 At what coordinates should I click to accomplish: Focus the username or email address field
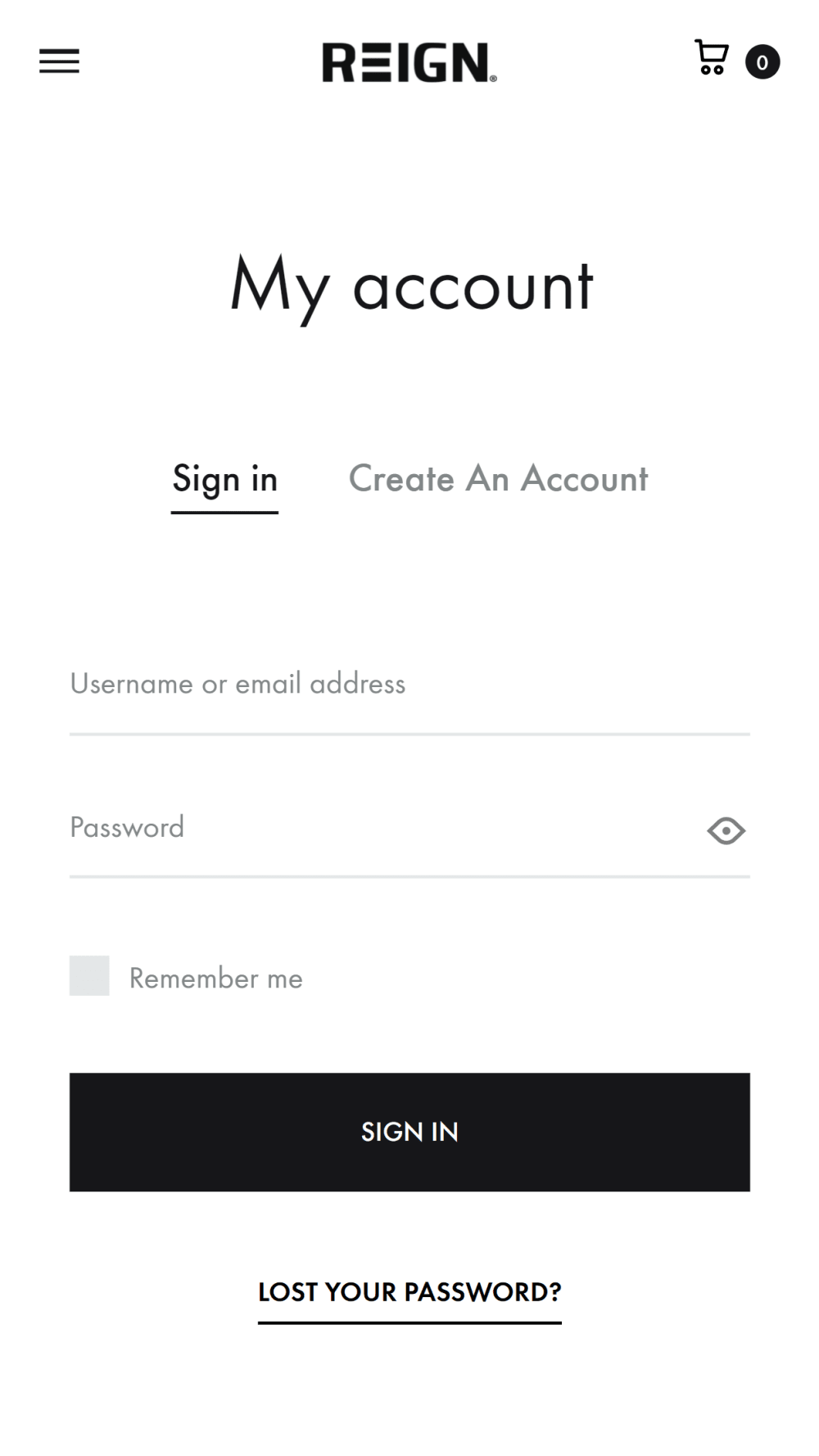[409, 685]
